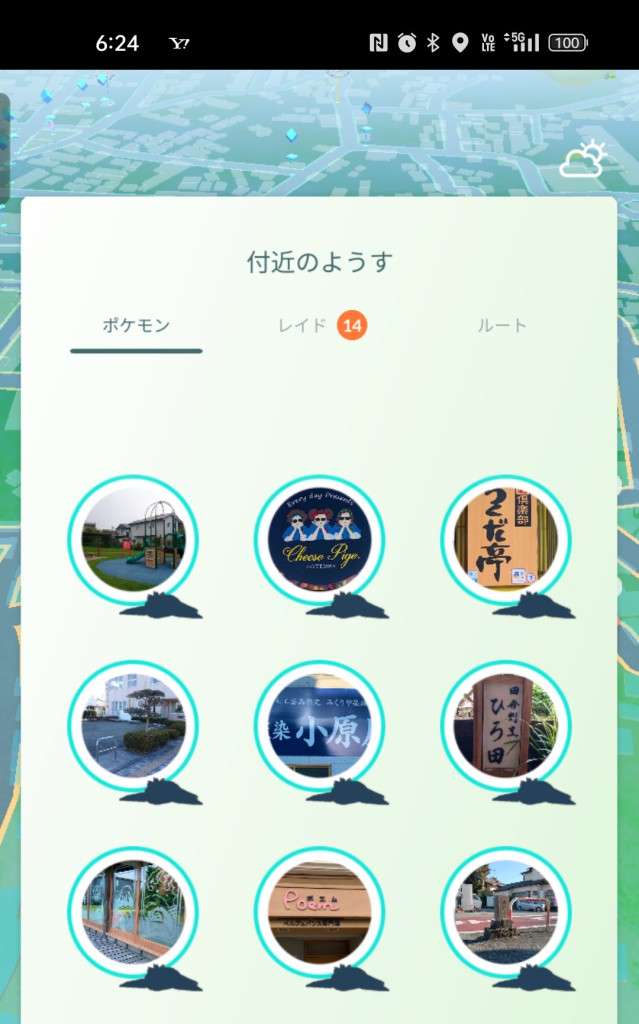Open the ルート tab
639x1024 pixels.
(x=502, y=326)
